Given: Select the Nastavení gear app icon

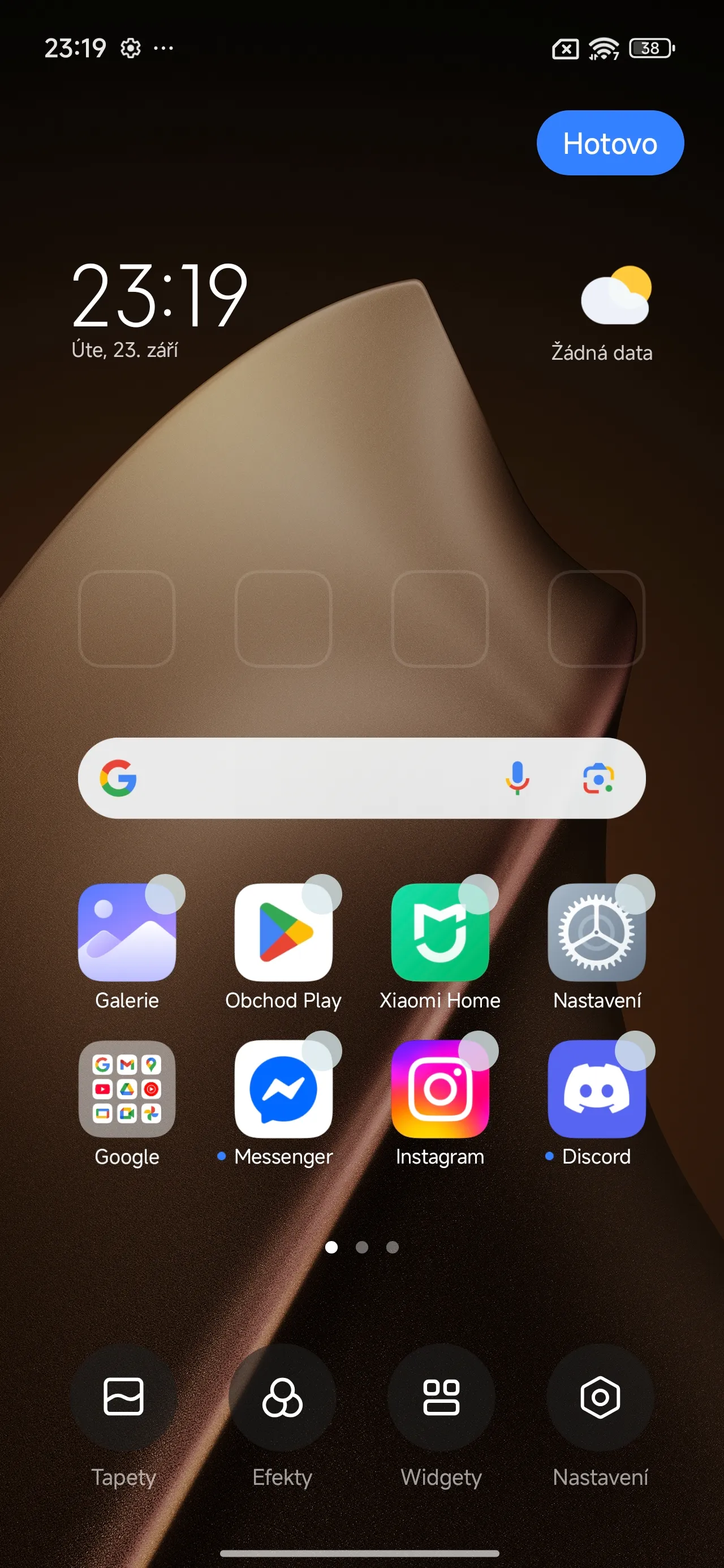Looking at the screenshot, I should tap(597, 933).
